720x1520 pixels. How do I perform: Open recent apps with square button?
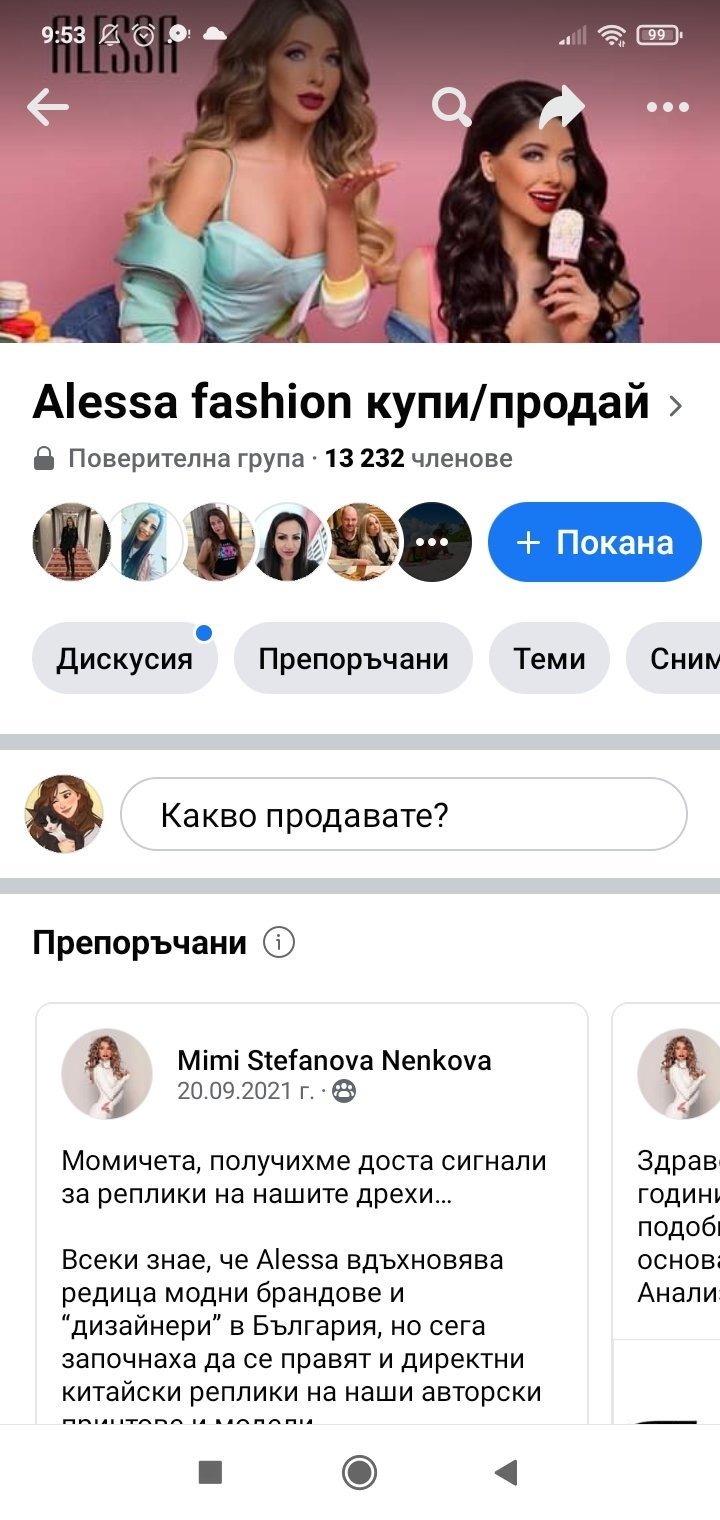point(210,1472)
